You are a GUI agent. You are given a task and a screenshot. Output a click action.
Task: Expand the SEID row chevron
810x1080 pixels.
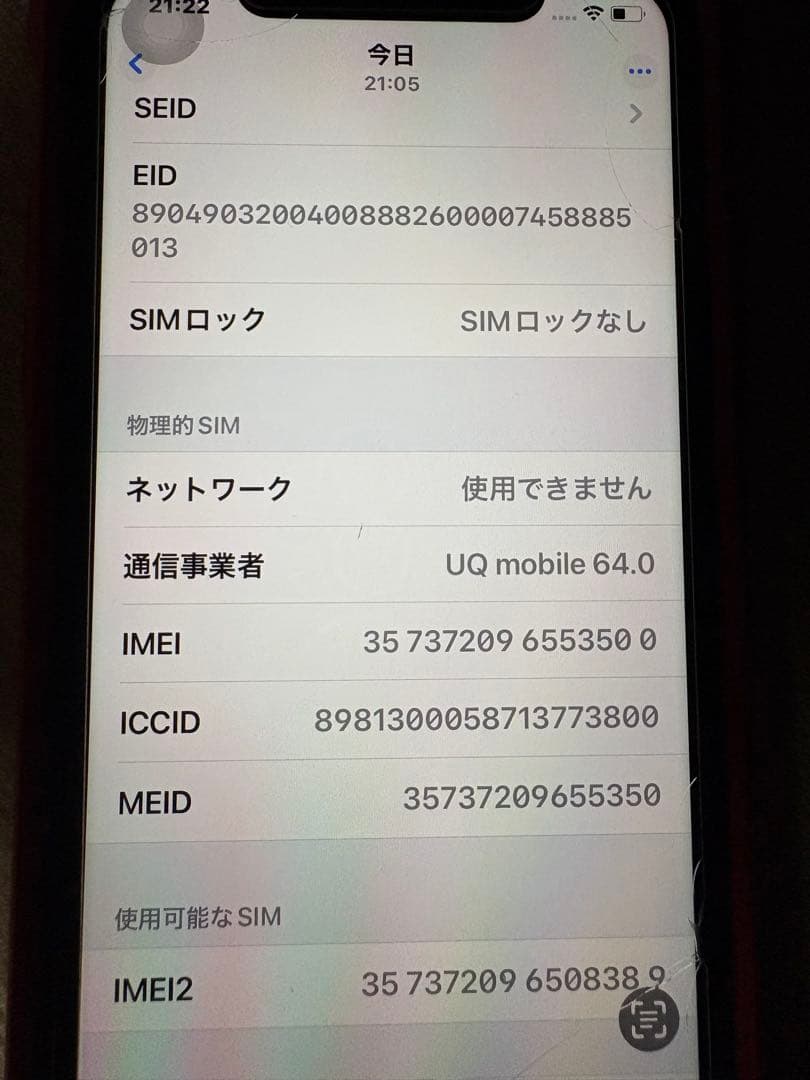coord(636,114)
